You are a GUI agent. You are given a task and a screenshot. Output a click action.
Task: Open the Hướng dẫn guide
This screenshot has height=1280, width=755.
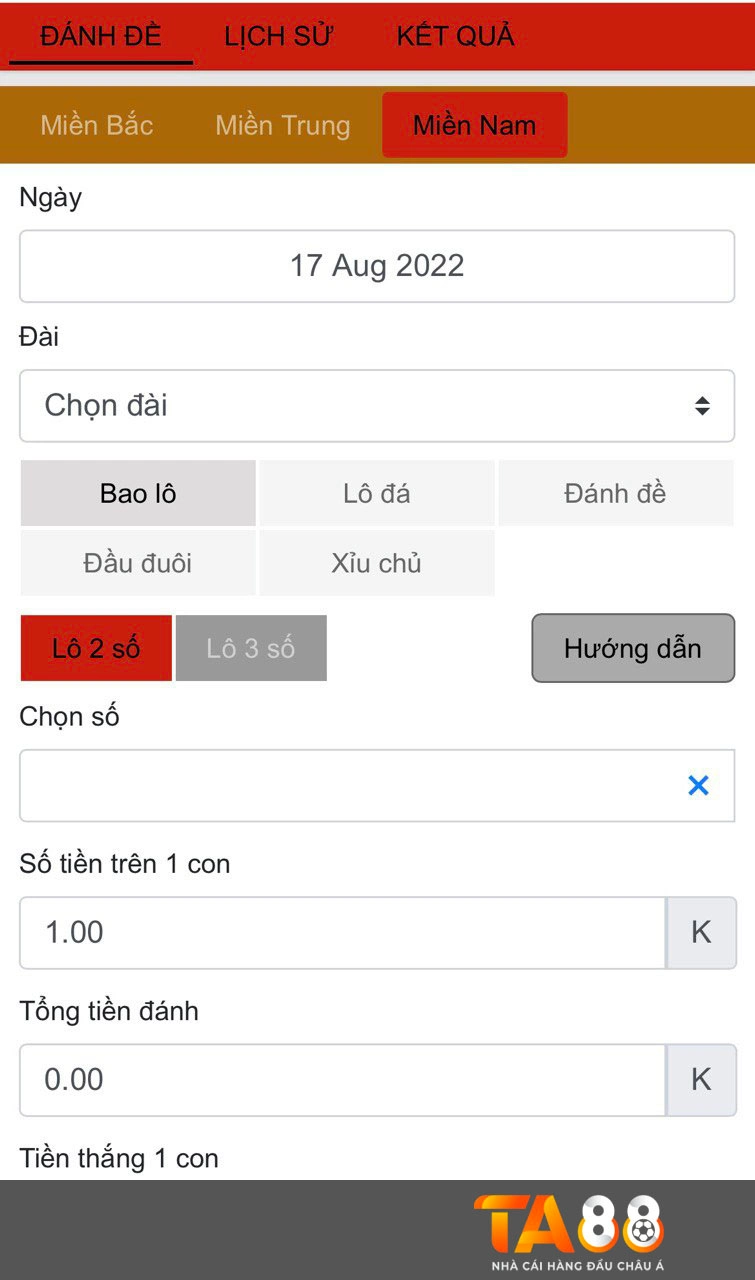tap(633, 649)
